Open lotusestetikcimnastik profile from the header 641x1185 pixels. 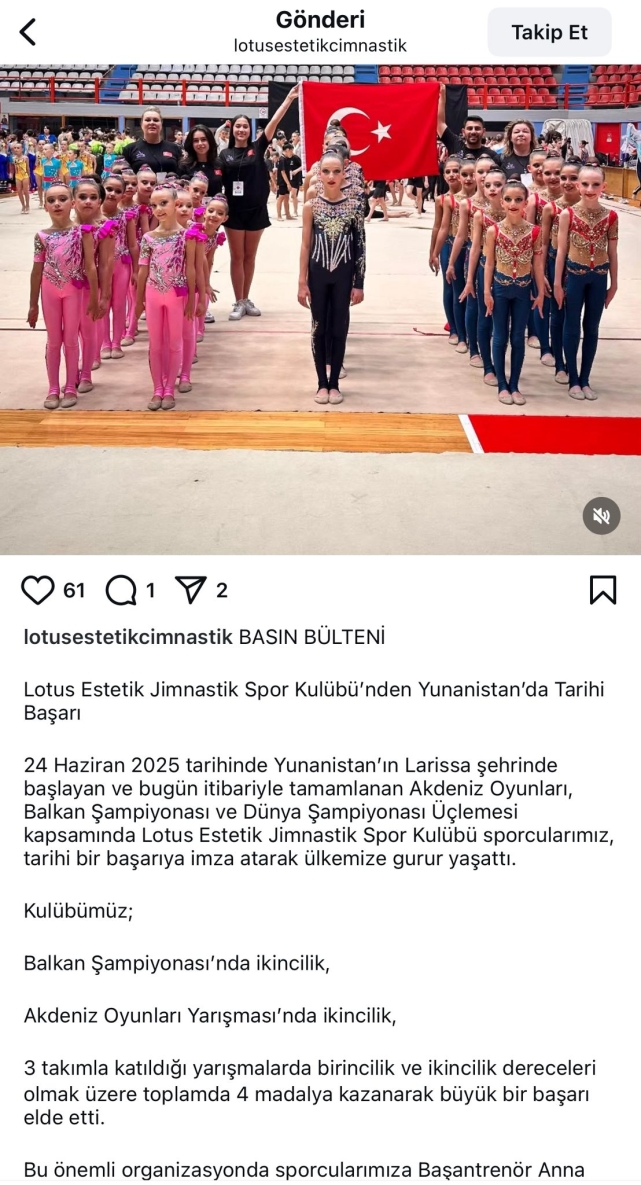[x=320, y=46]
